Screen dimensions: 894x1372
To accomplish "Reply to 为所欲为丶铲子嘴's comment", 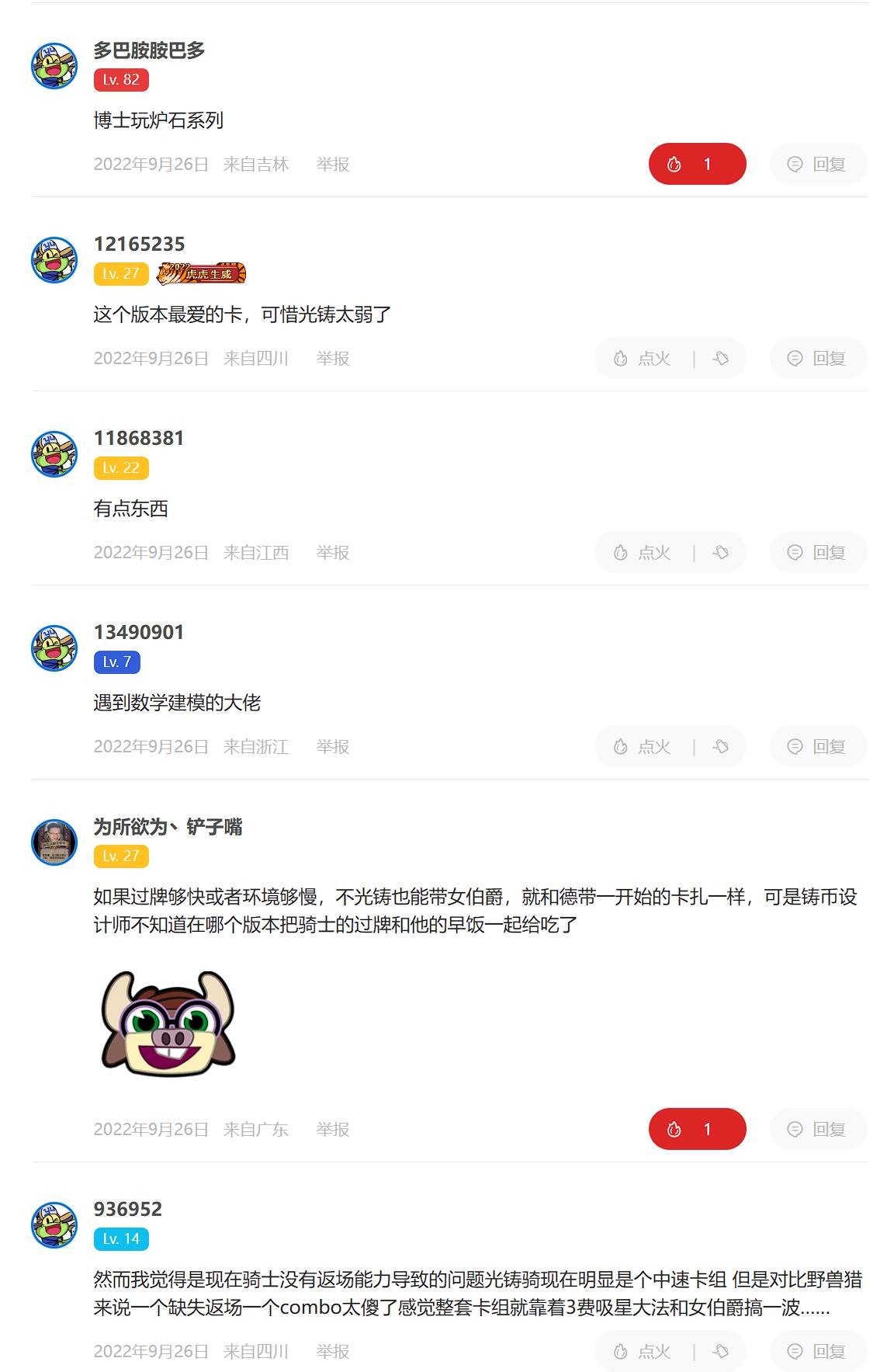I will coord(818,1129).
